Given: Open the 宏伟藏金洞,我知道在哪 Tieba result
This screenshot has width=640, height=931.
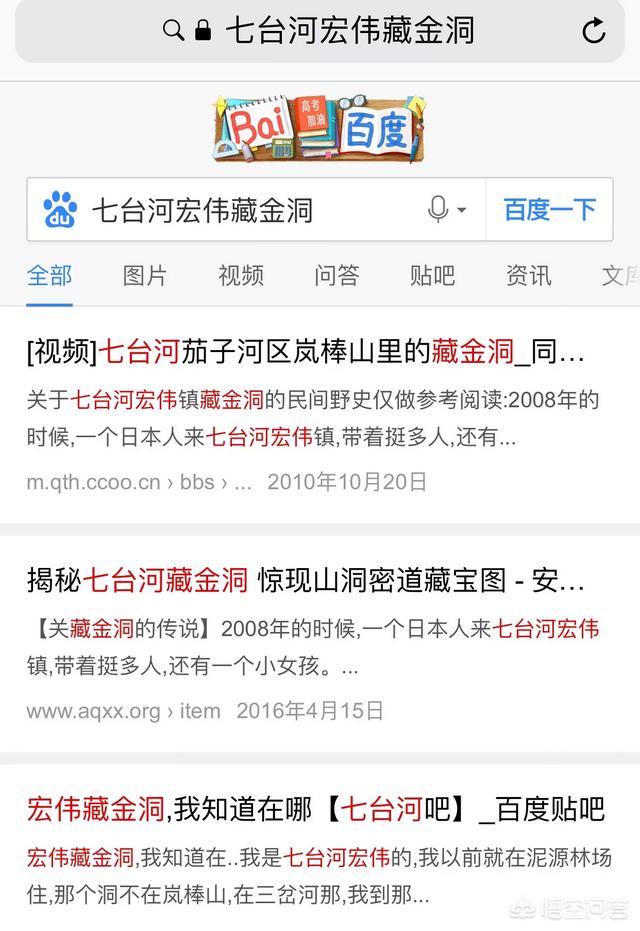Looking at the screenshot, I should (x=315, y=808).
